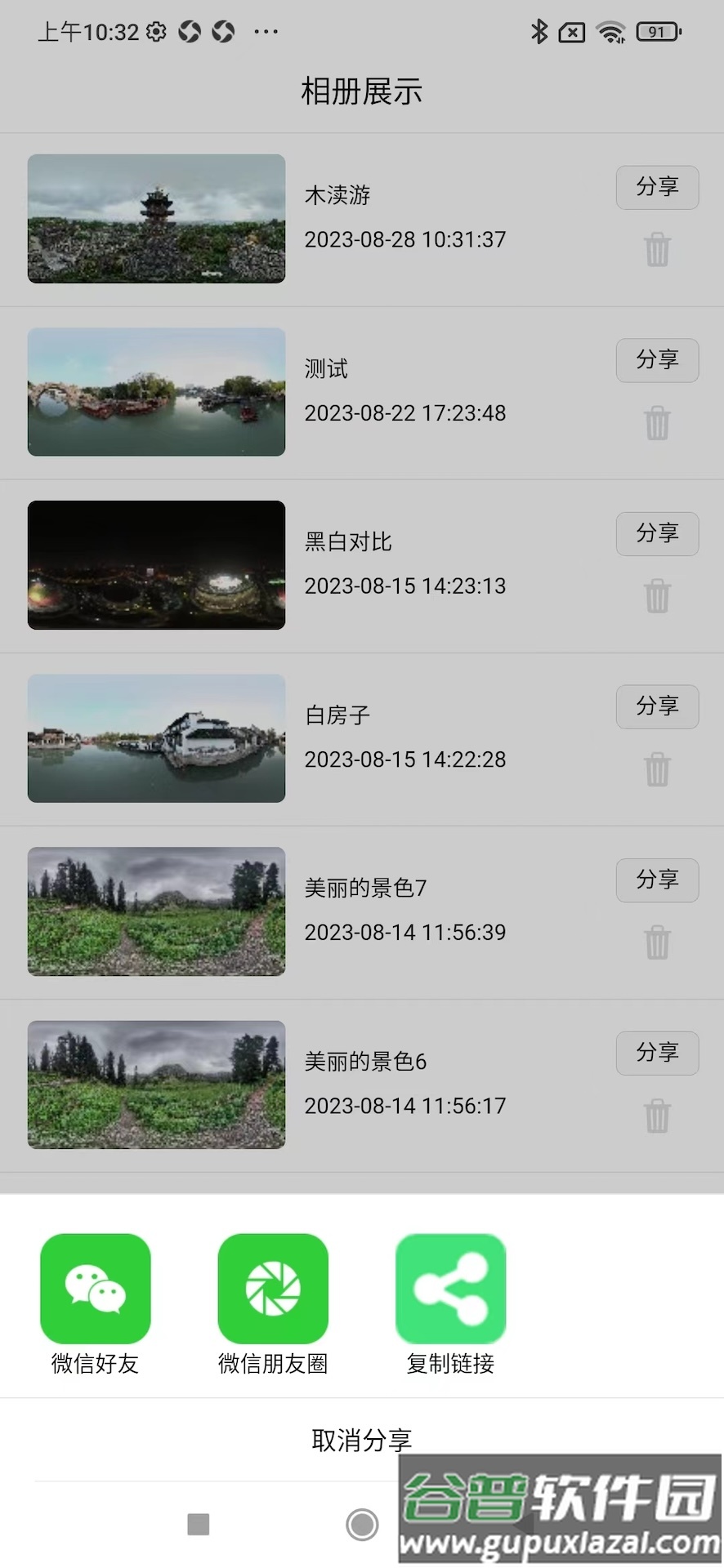Tap the trash icon for 白房子
The image size is (724, 1568).
coord(659,769)
